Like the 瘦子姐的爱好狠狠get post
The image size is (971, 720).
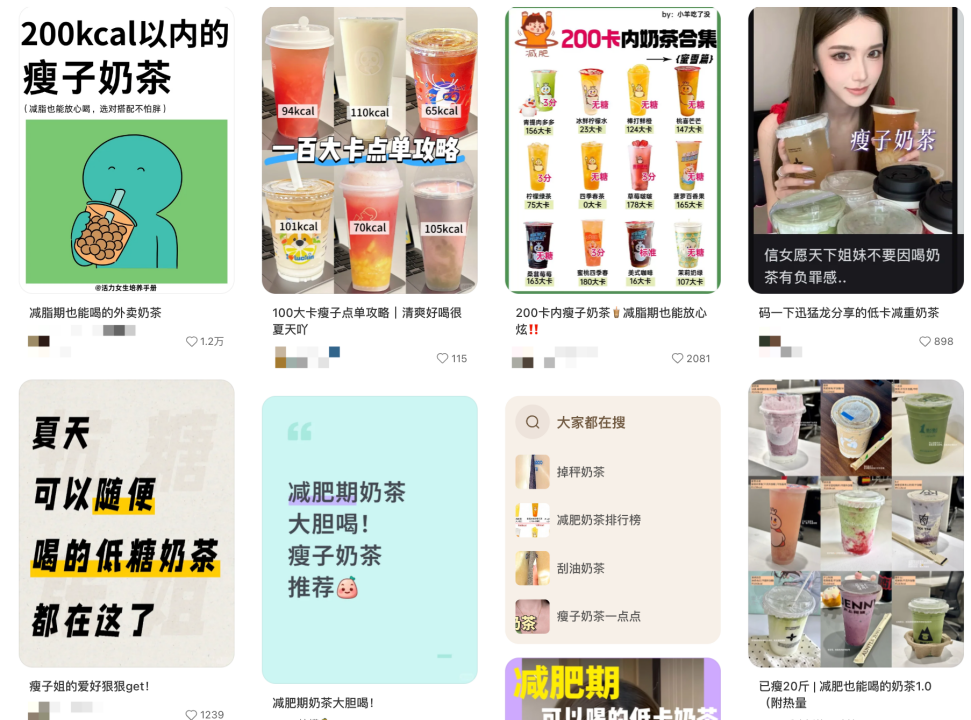tap(192, 715)
